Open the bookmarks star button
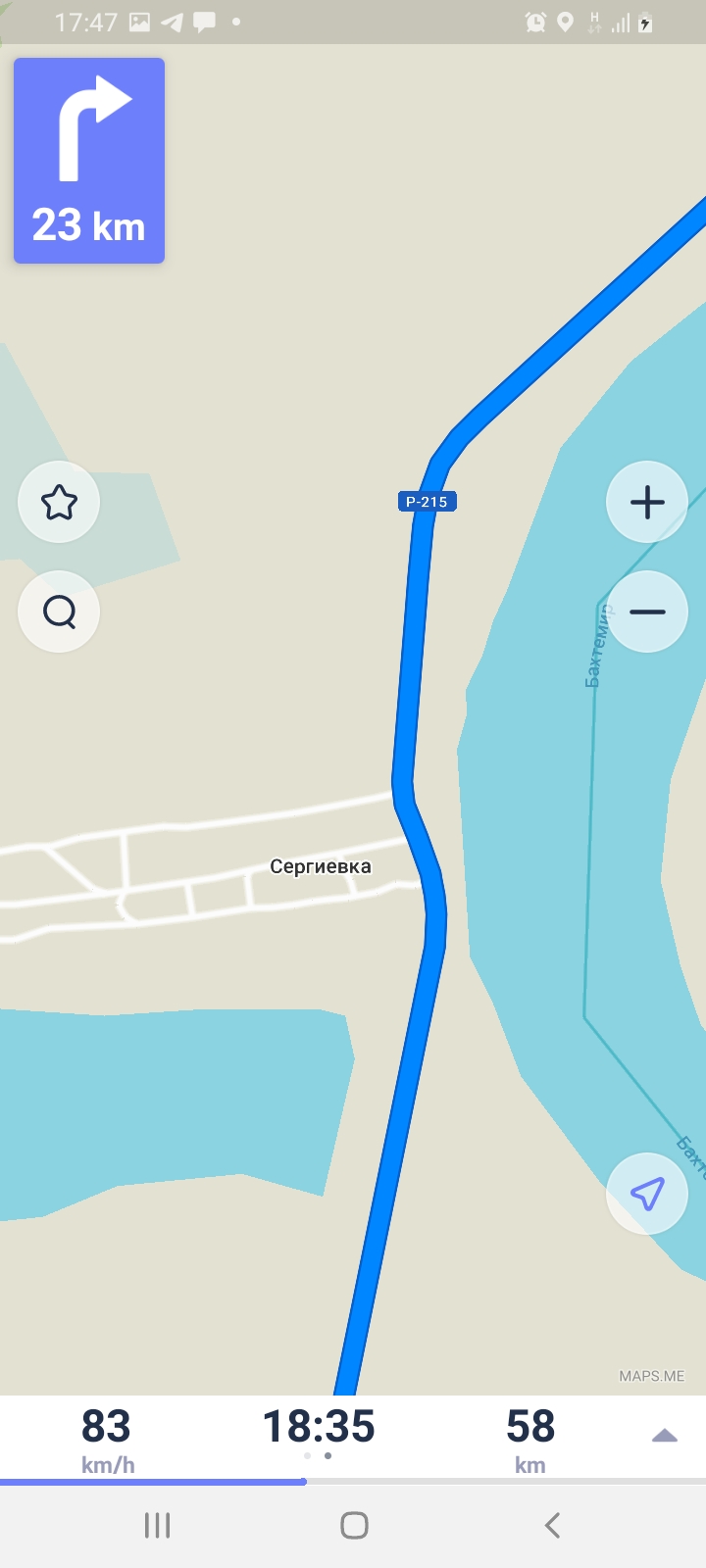The height and width of the screenshot is (1568, 706). pyautogui.click(x=59, y=503)
